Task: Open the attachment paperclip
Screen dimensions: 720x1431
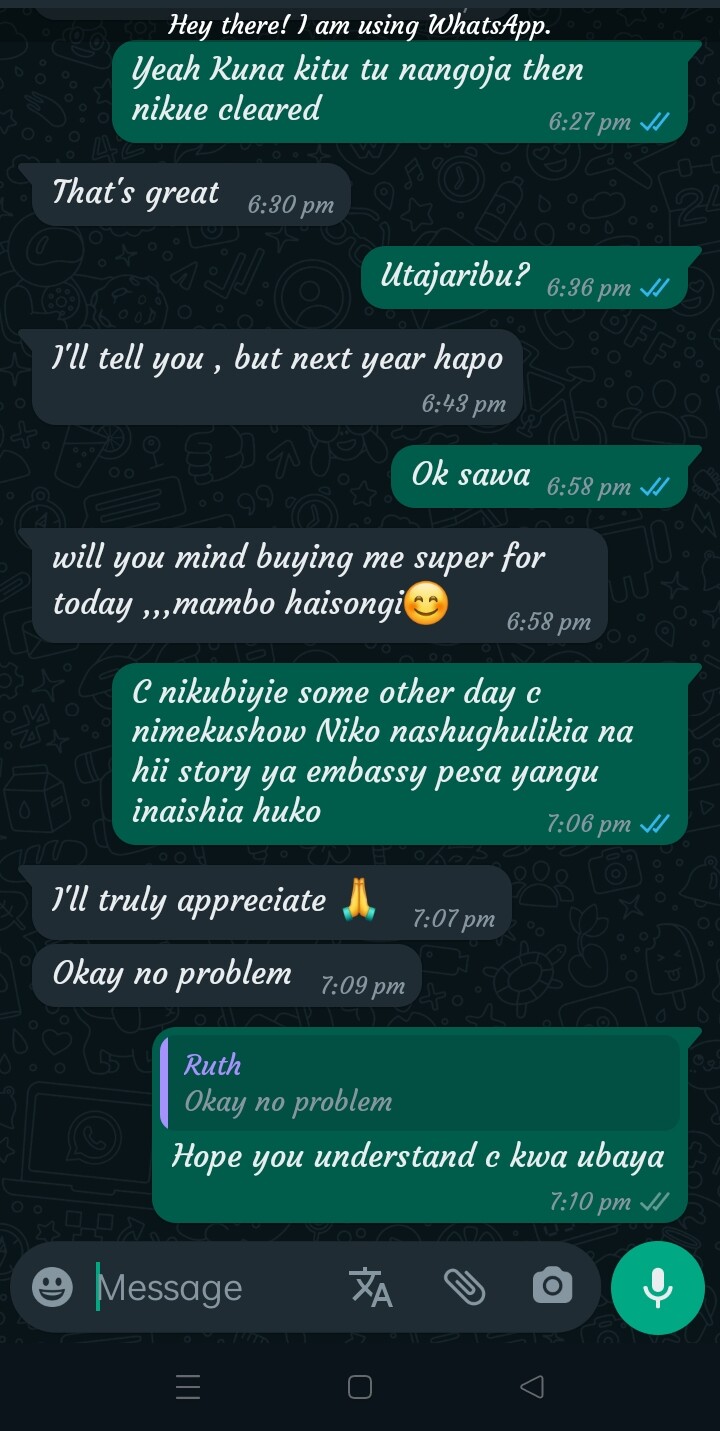Action: click(x=464, y=1287)
